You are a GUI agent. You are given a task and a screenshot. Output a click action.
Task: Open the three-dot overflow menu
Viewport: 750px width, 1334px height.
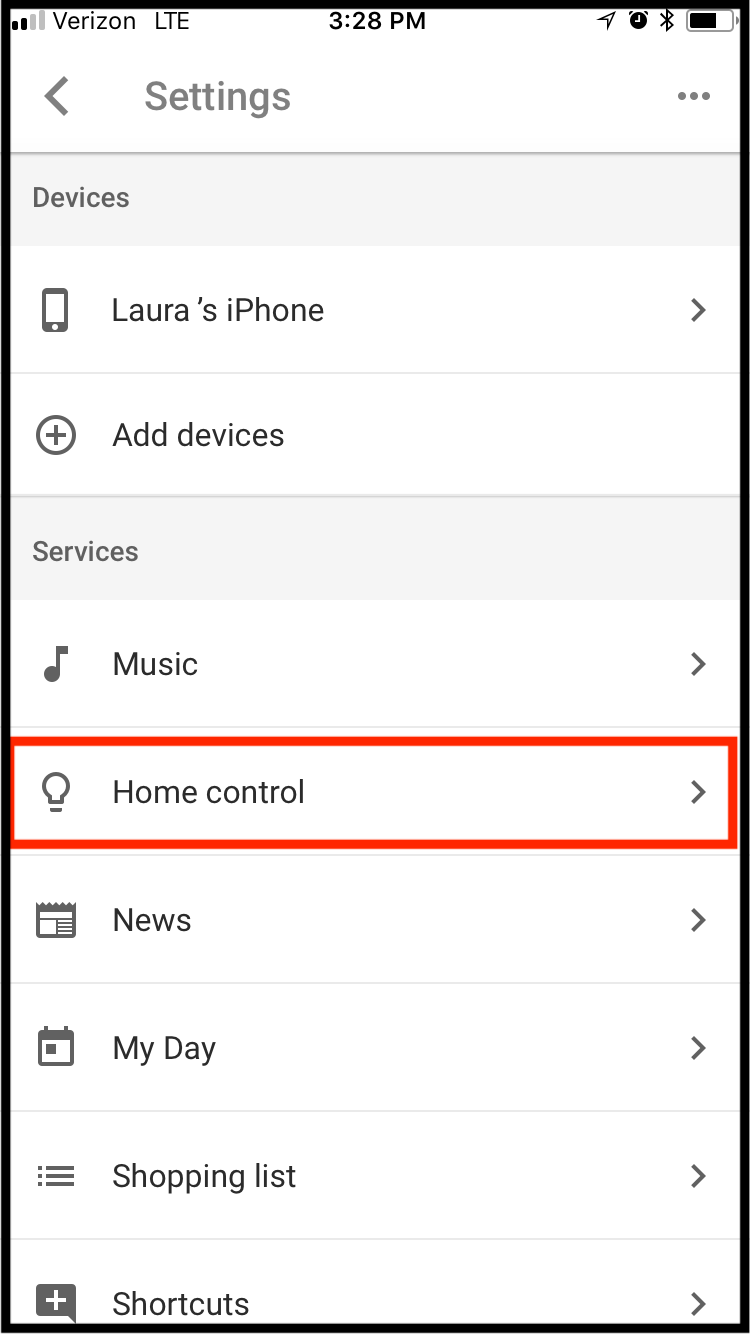point(693,97)
